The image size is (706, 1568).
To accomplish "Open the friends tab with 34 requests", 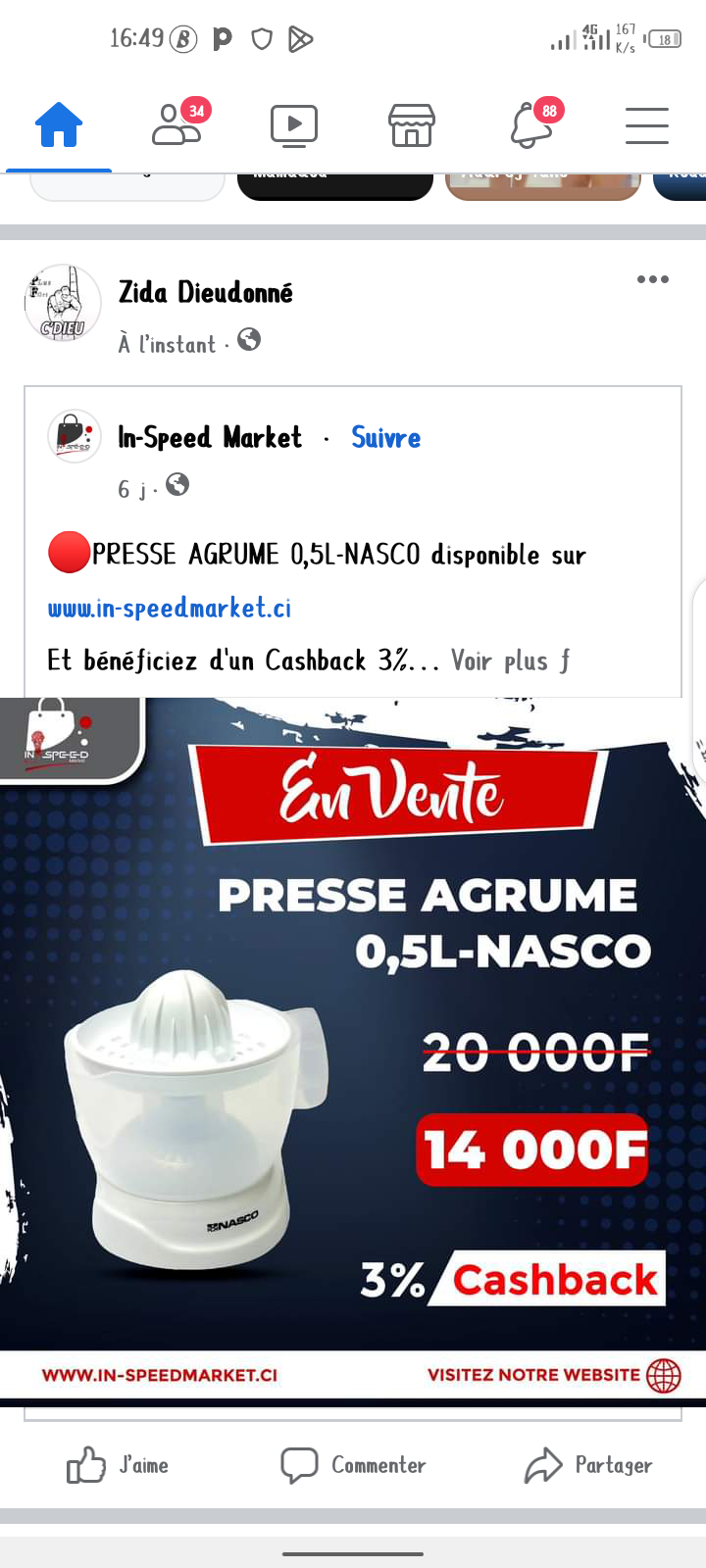I will point(176,125).
